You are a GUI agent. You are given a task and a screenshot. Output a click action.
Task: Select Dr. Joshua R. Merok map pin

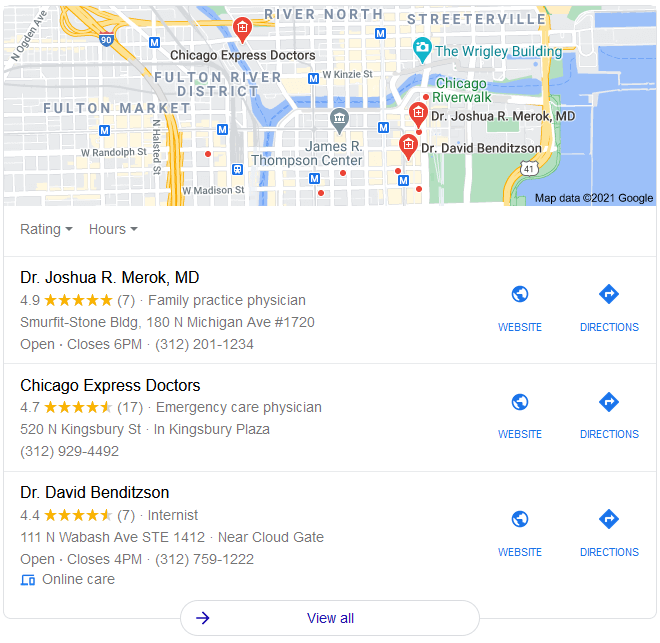pos(419,114)
